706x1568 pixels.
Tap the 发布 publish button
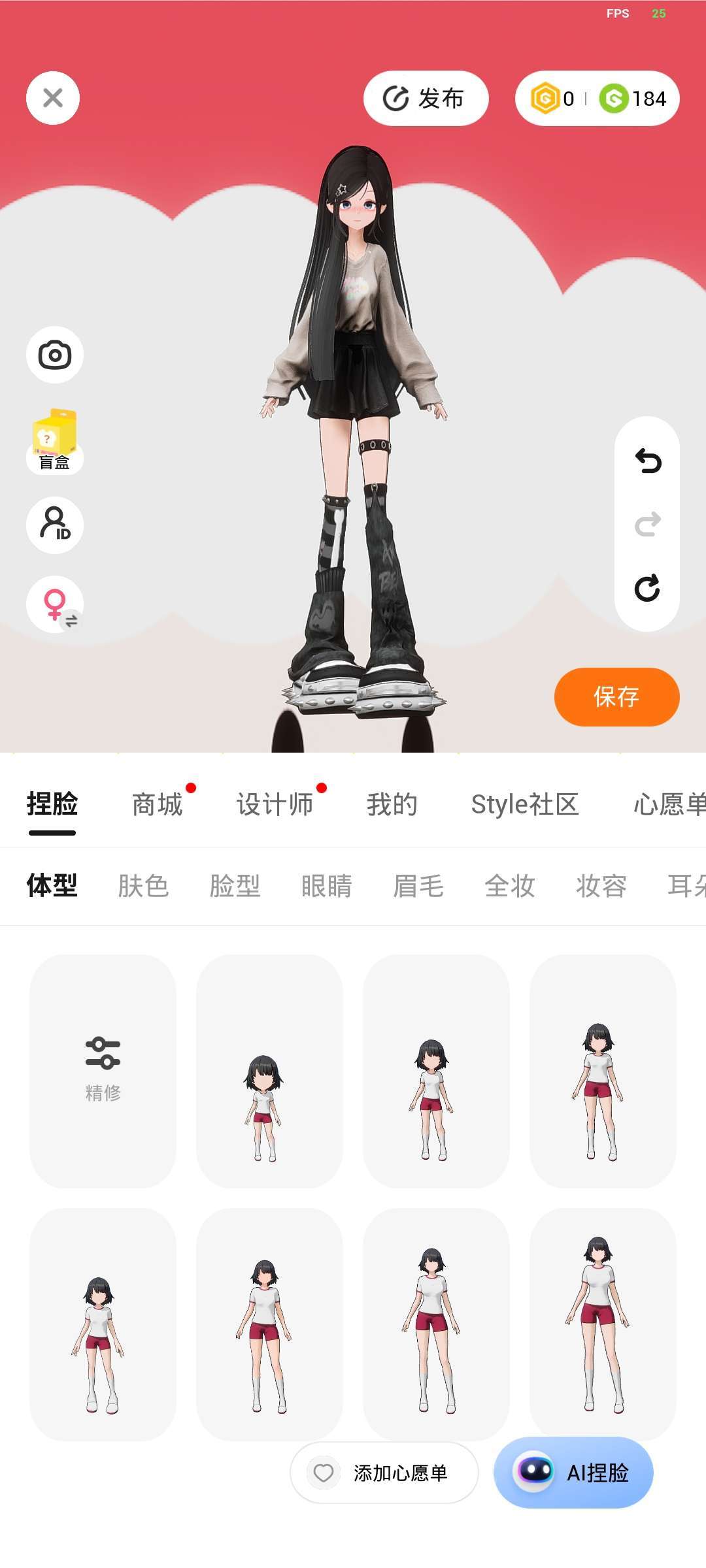[426, 99]
